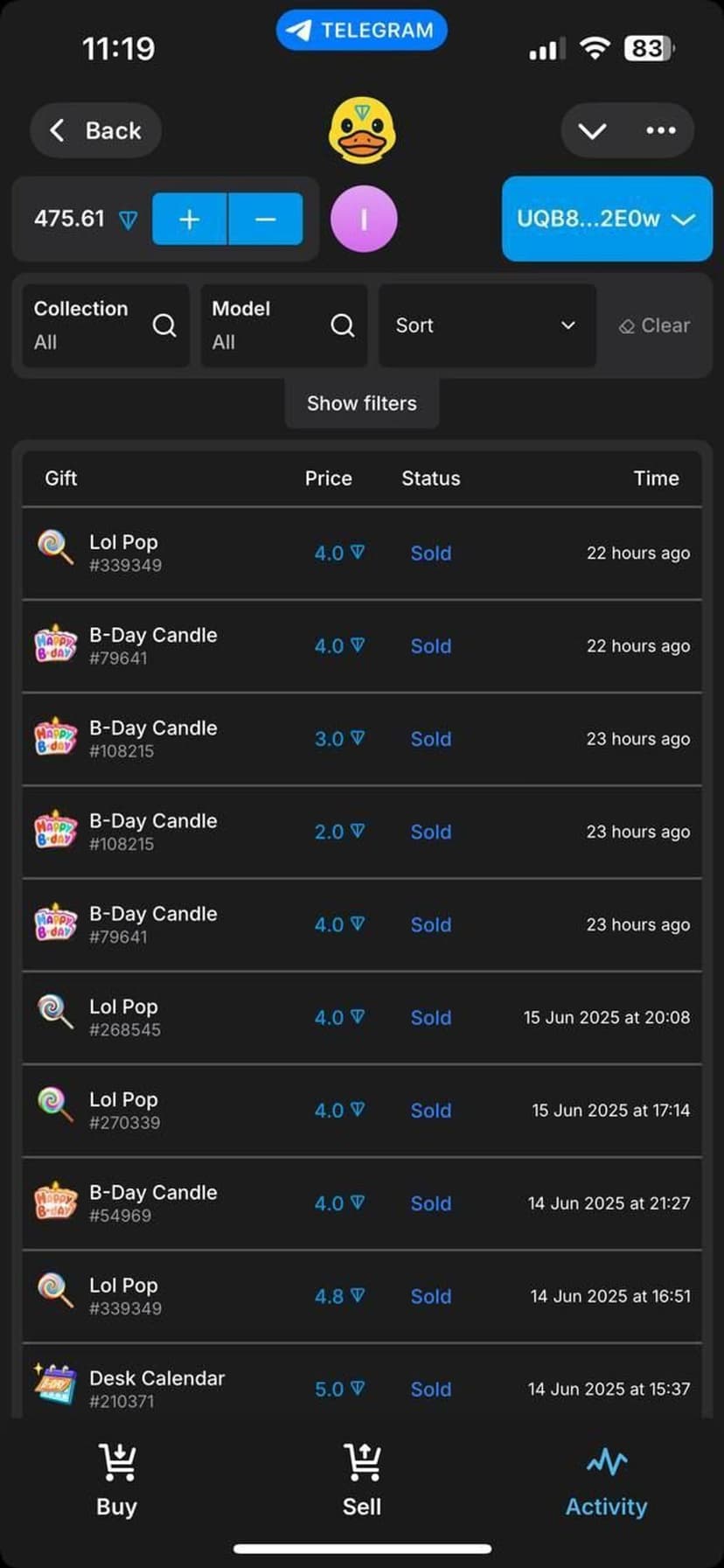Open the three-dot overflow menu

(x=660, y=131)
